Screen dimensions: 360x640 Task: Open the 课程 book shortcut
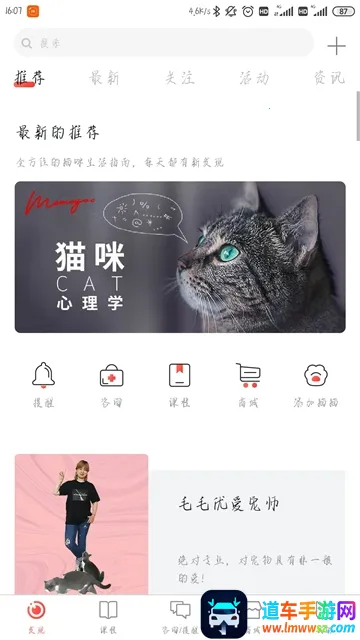click(180, 385)
